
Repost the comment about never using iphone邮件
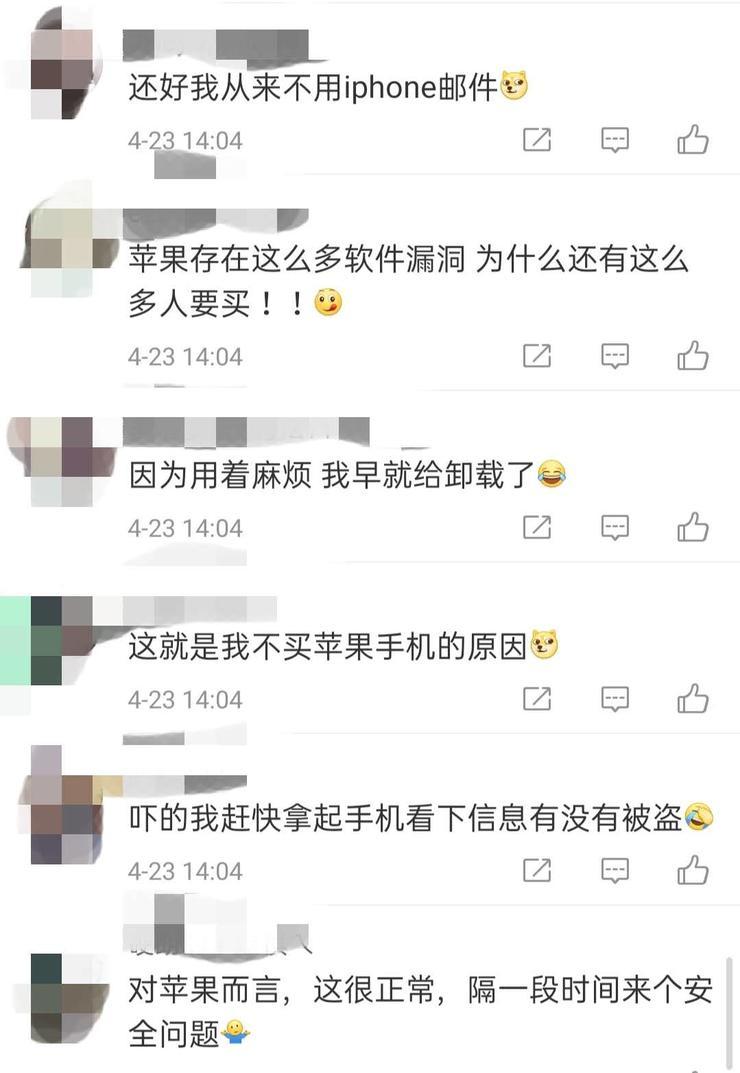[x=537, y=140]
